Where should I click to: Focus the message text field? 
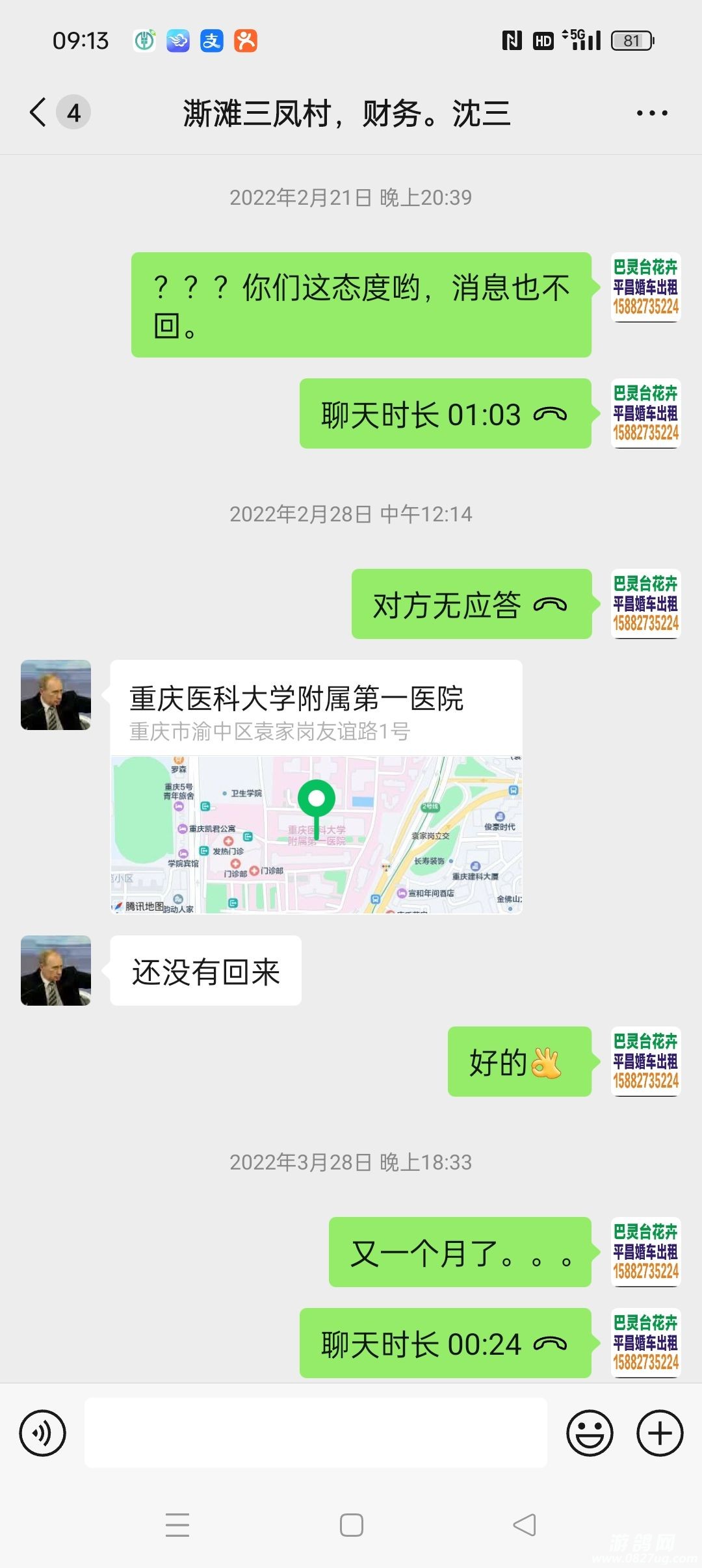tap(316, 1433)
